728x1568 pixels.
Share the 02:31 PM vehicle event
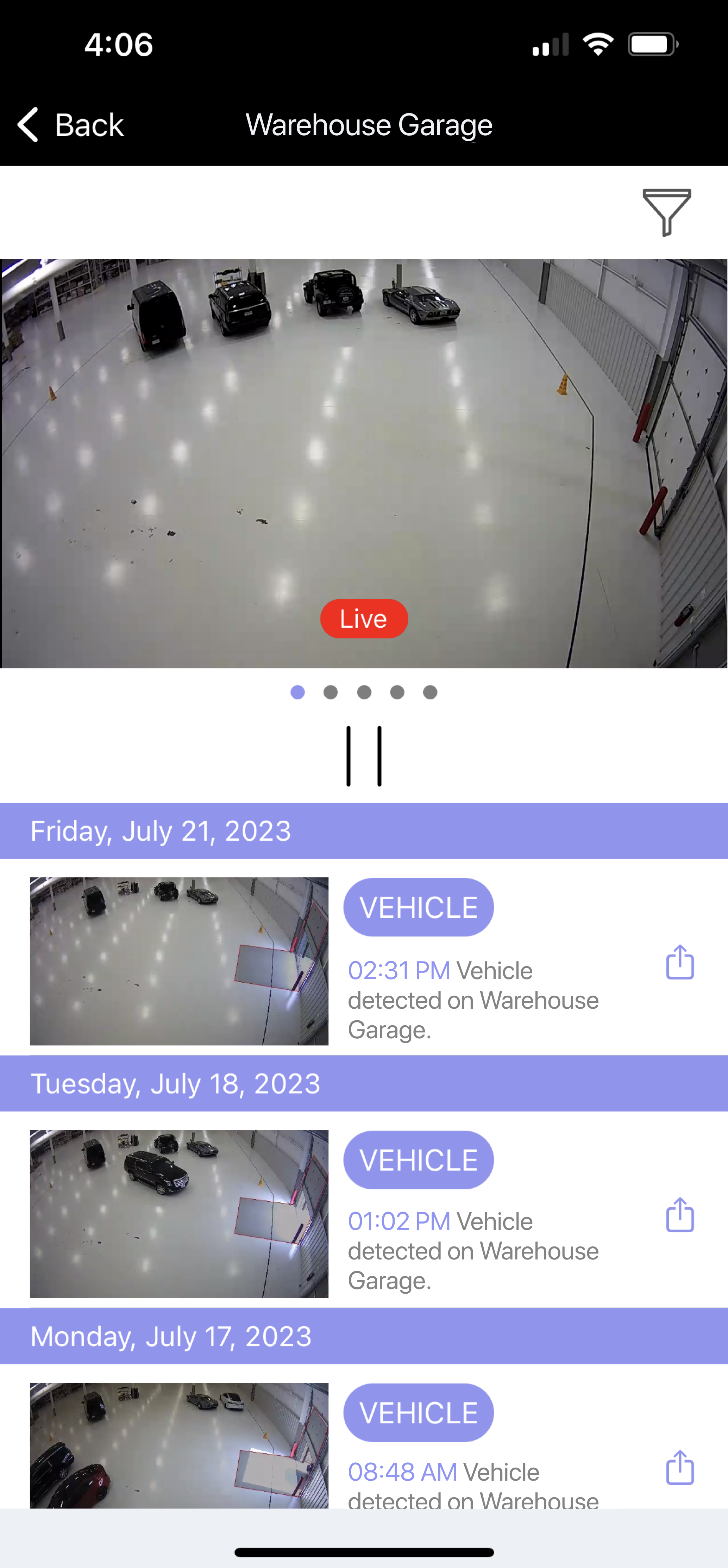click(679, 962)
